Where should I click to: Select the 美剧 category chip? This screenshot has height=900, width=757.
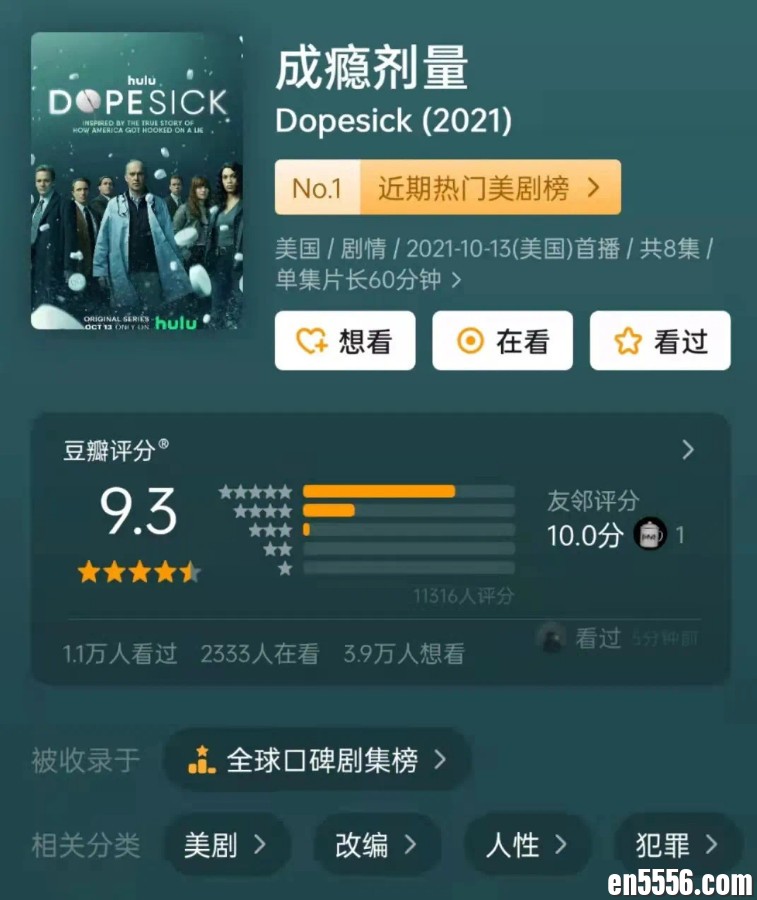pyautogui.click(x=225, y=845)
